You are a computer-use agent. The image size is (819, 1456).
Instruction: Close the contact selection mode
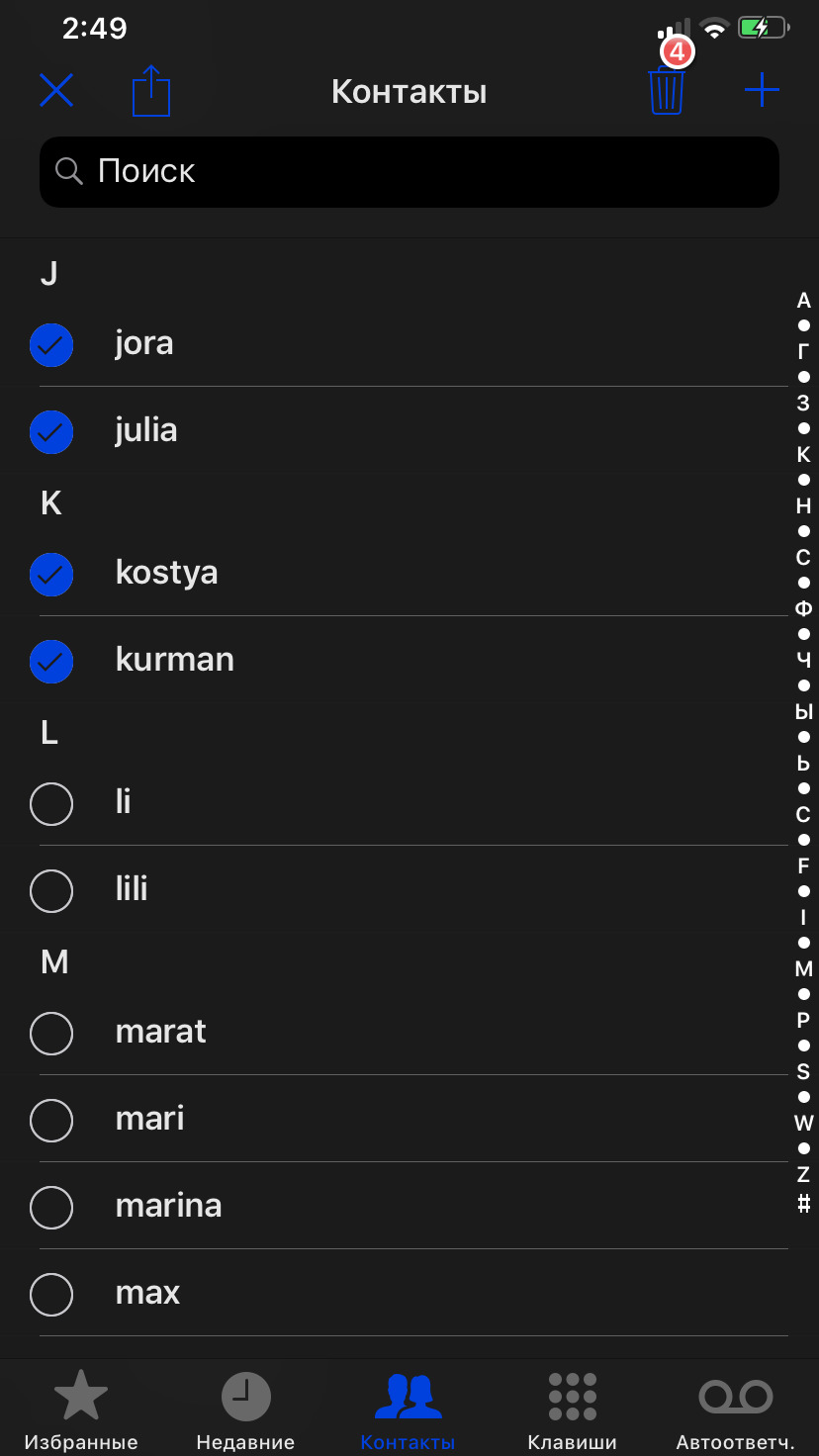click(56, 91)
